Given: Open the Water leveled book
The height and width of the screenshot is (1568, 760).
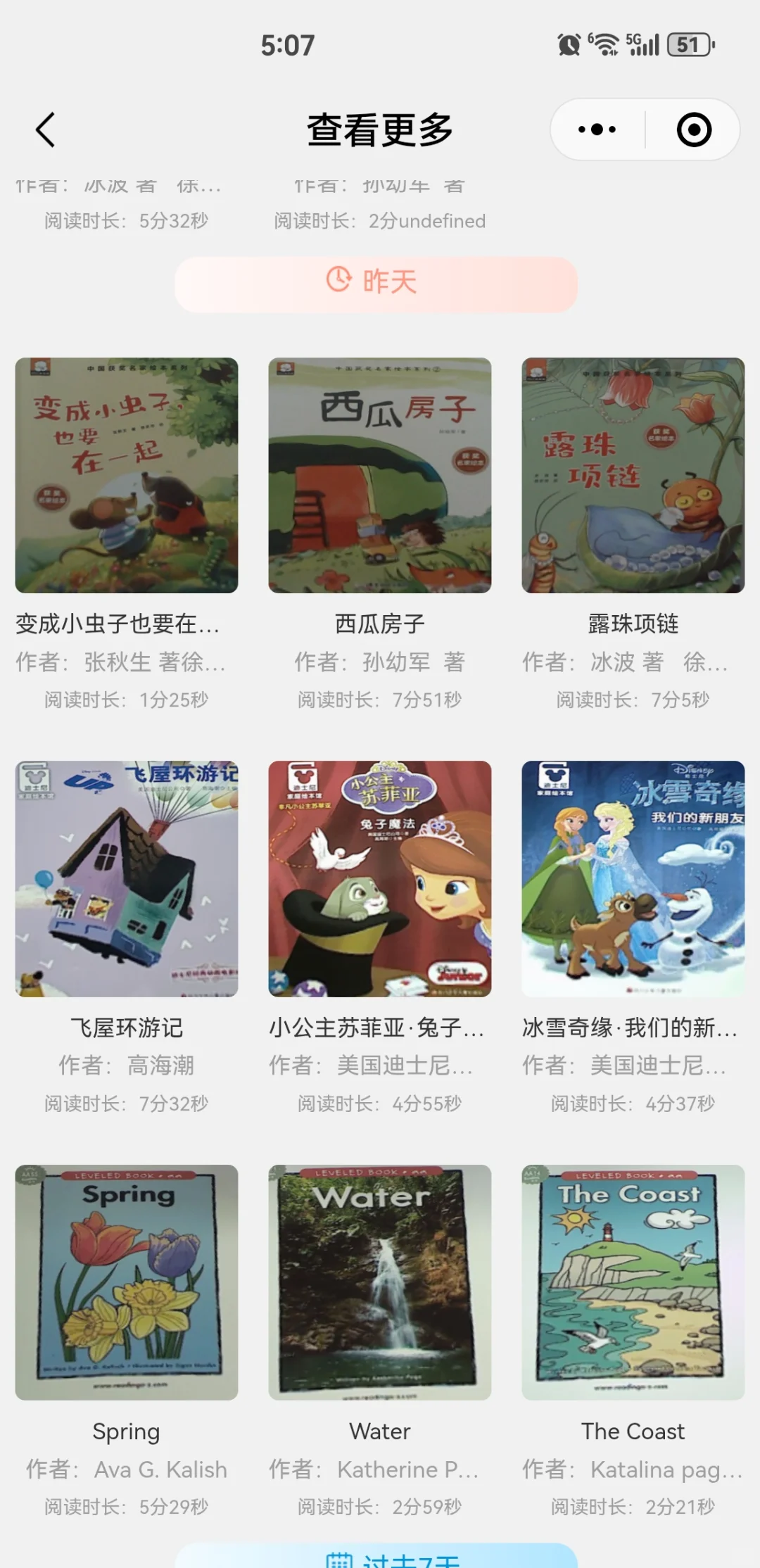Looking at the screenshot, I should [x=380, y=1282].
